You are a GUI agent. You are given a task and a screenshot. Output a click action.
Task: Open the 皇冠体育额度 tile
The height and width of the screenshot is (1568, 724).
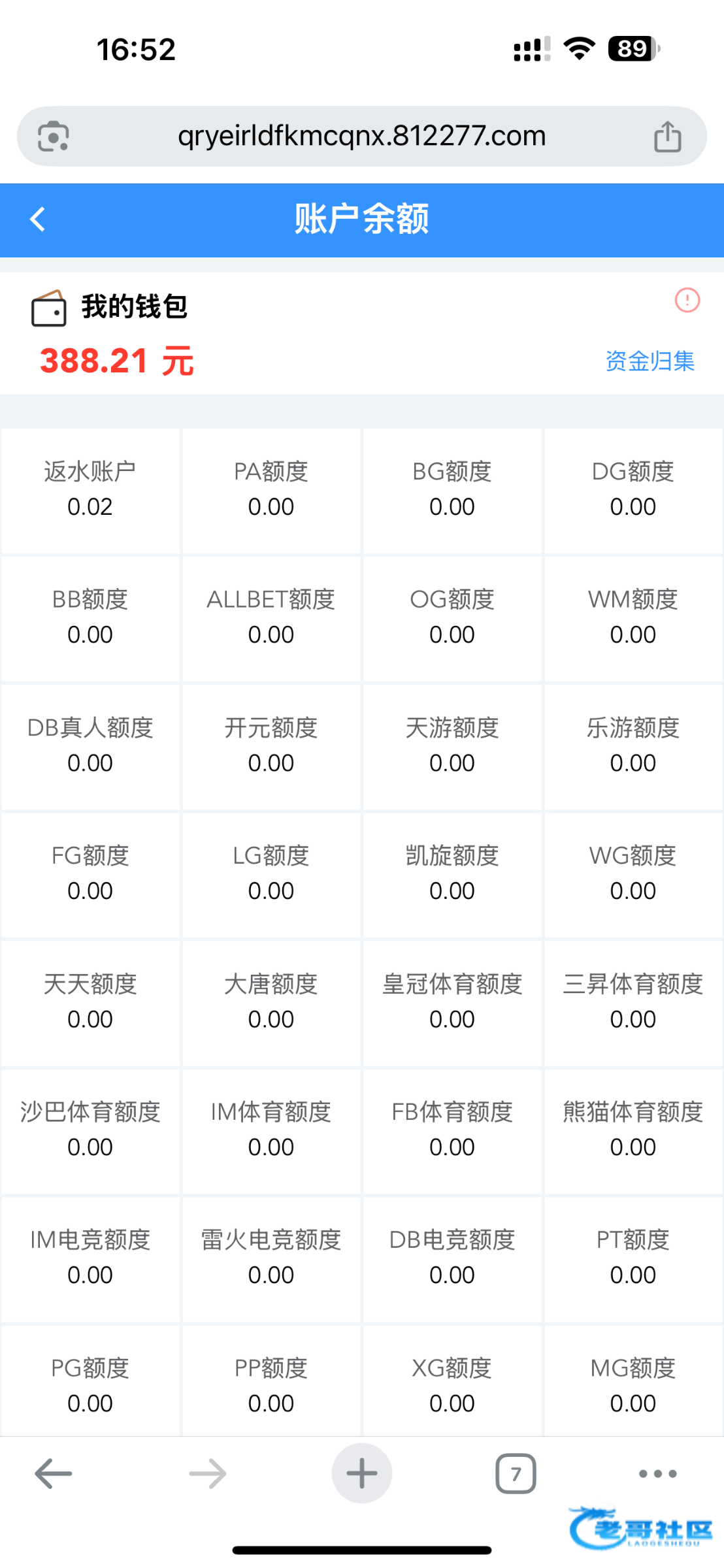452,1002
